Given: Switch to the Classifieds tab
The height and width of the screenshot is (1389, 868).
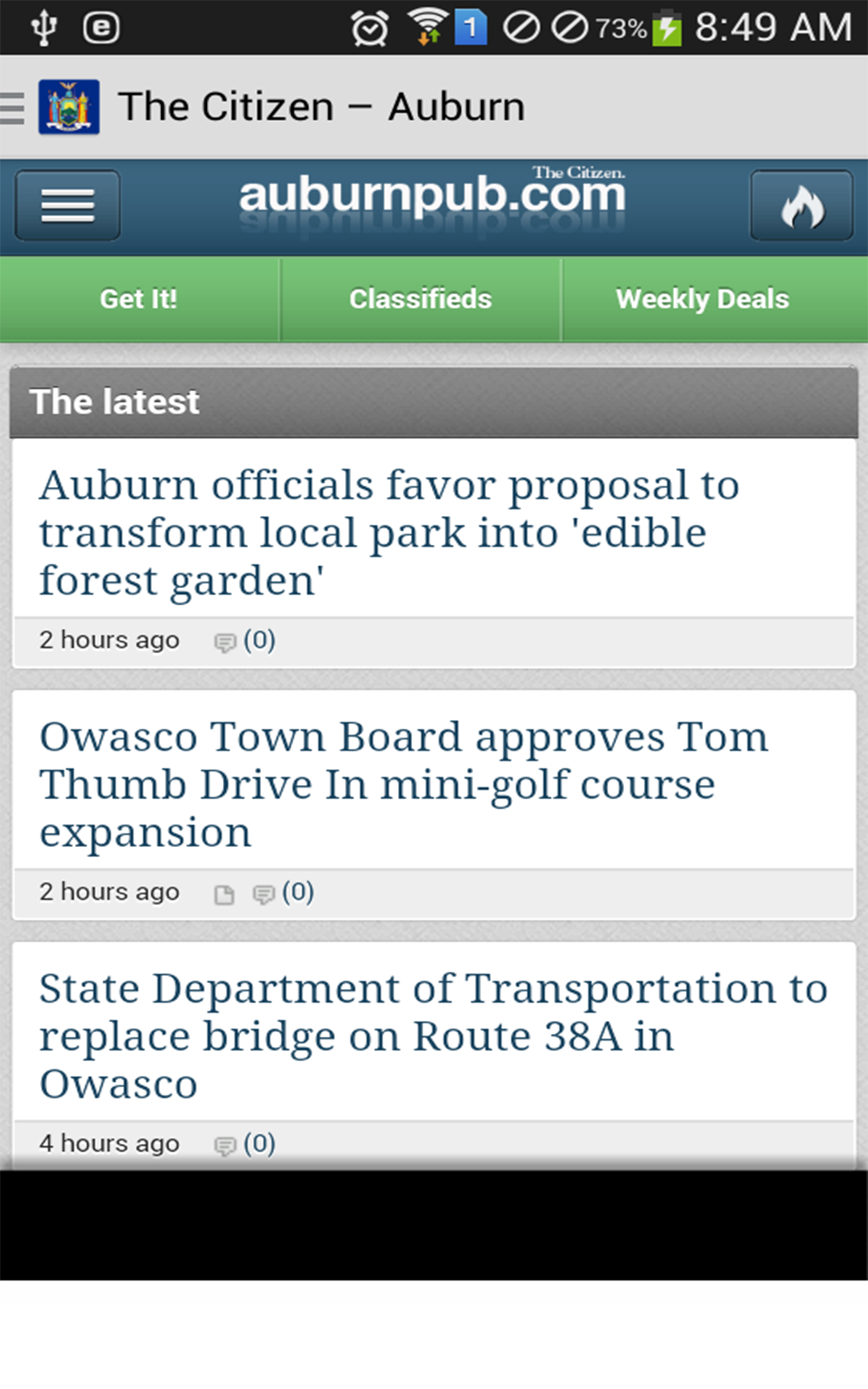Looking at the screenshot, I should coord(420,298).
